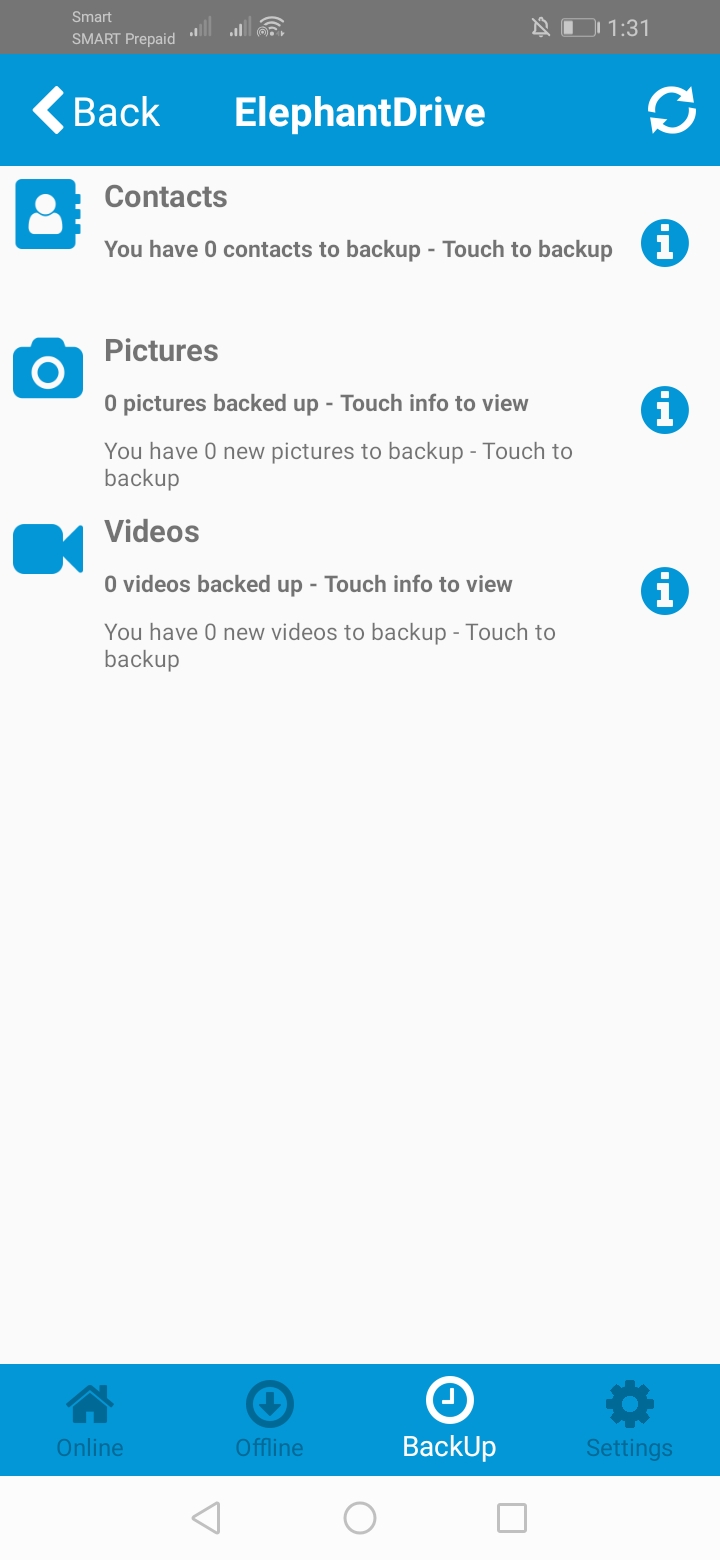Open recent apps with the square button
The image size is (720, 1560).
511,1517
